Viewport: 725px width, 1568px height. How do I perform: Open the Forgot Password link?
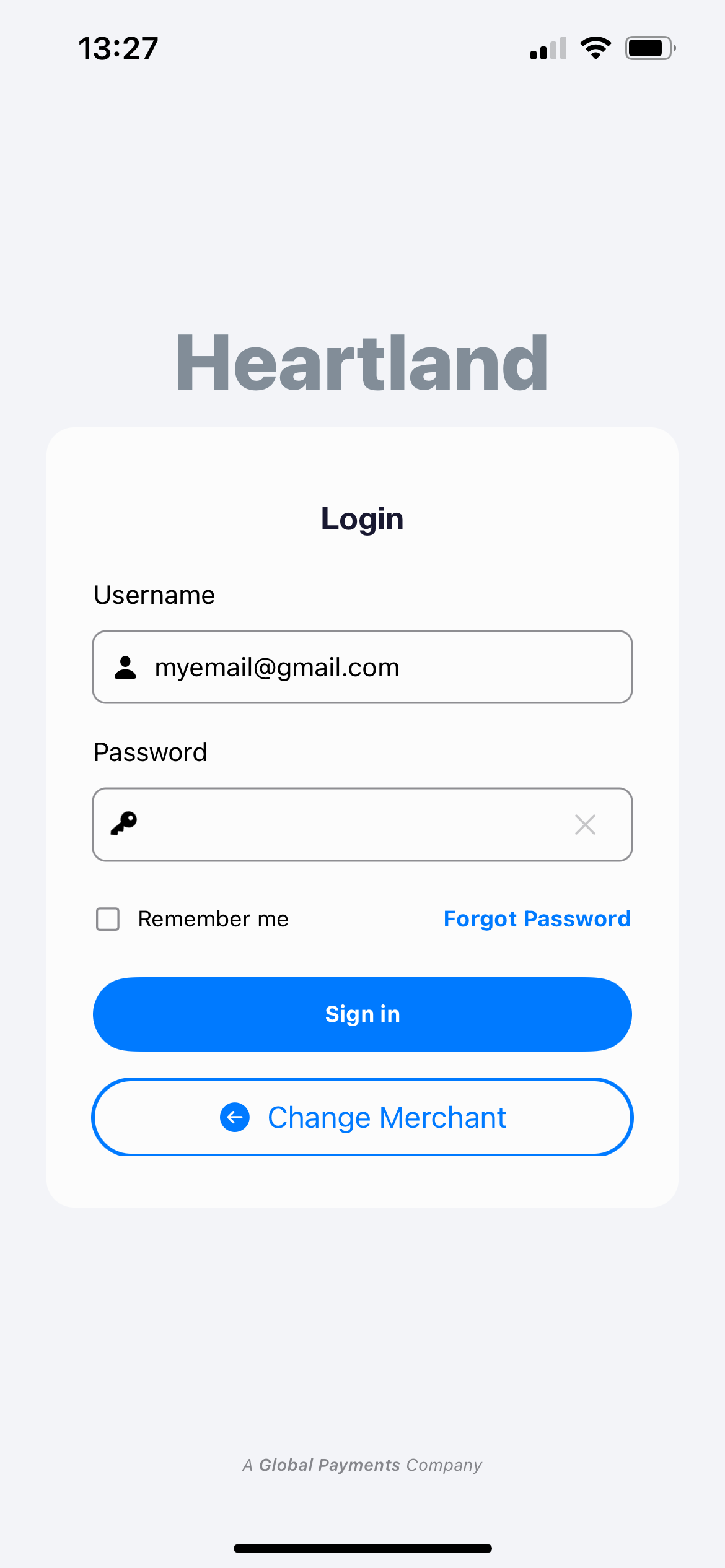pos(537,919)
